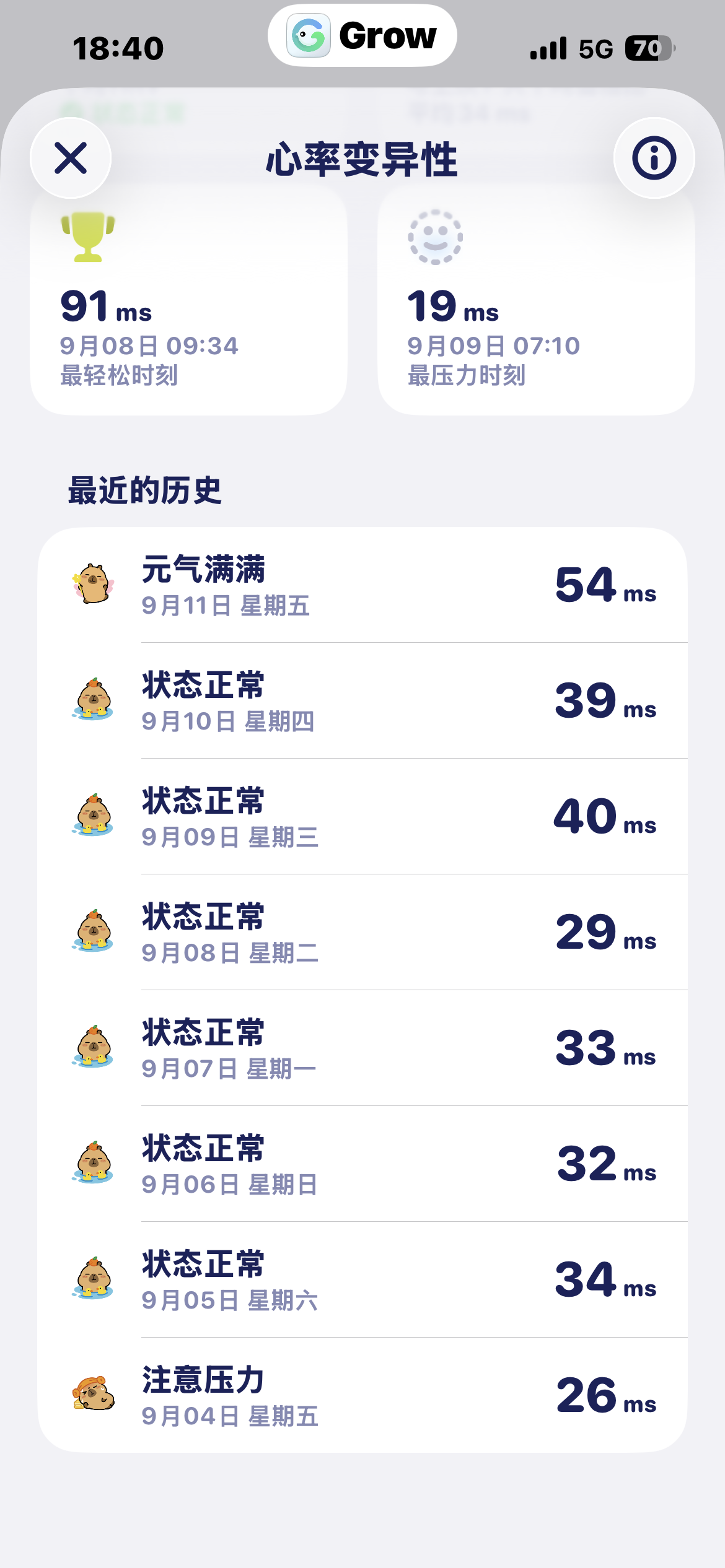Screen dimensions: 725x1568
Task: View the 9月10日 星期四 record
Action: (362, 700)
